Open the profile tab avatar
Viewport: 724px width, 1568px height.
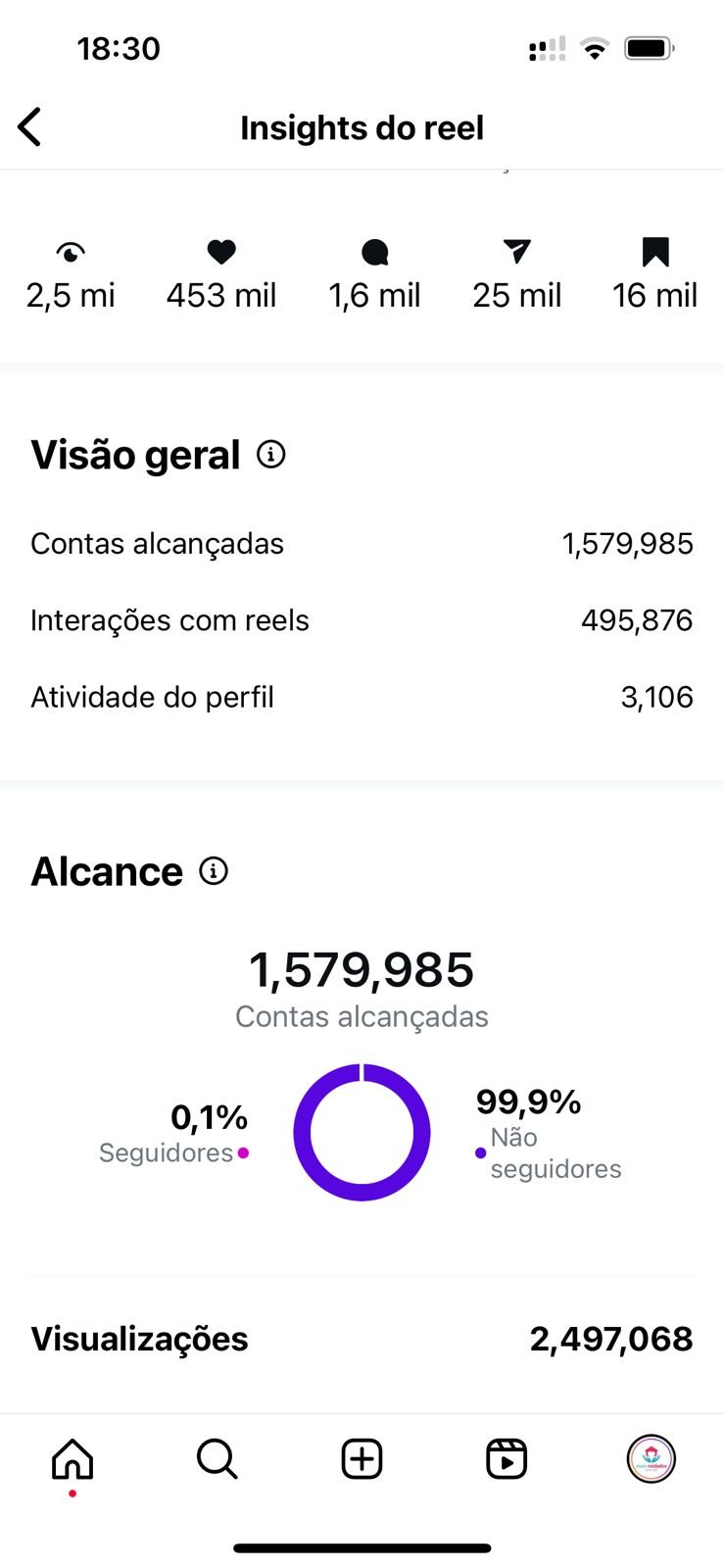(652, 1458)
